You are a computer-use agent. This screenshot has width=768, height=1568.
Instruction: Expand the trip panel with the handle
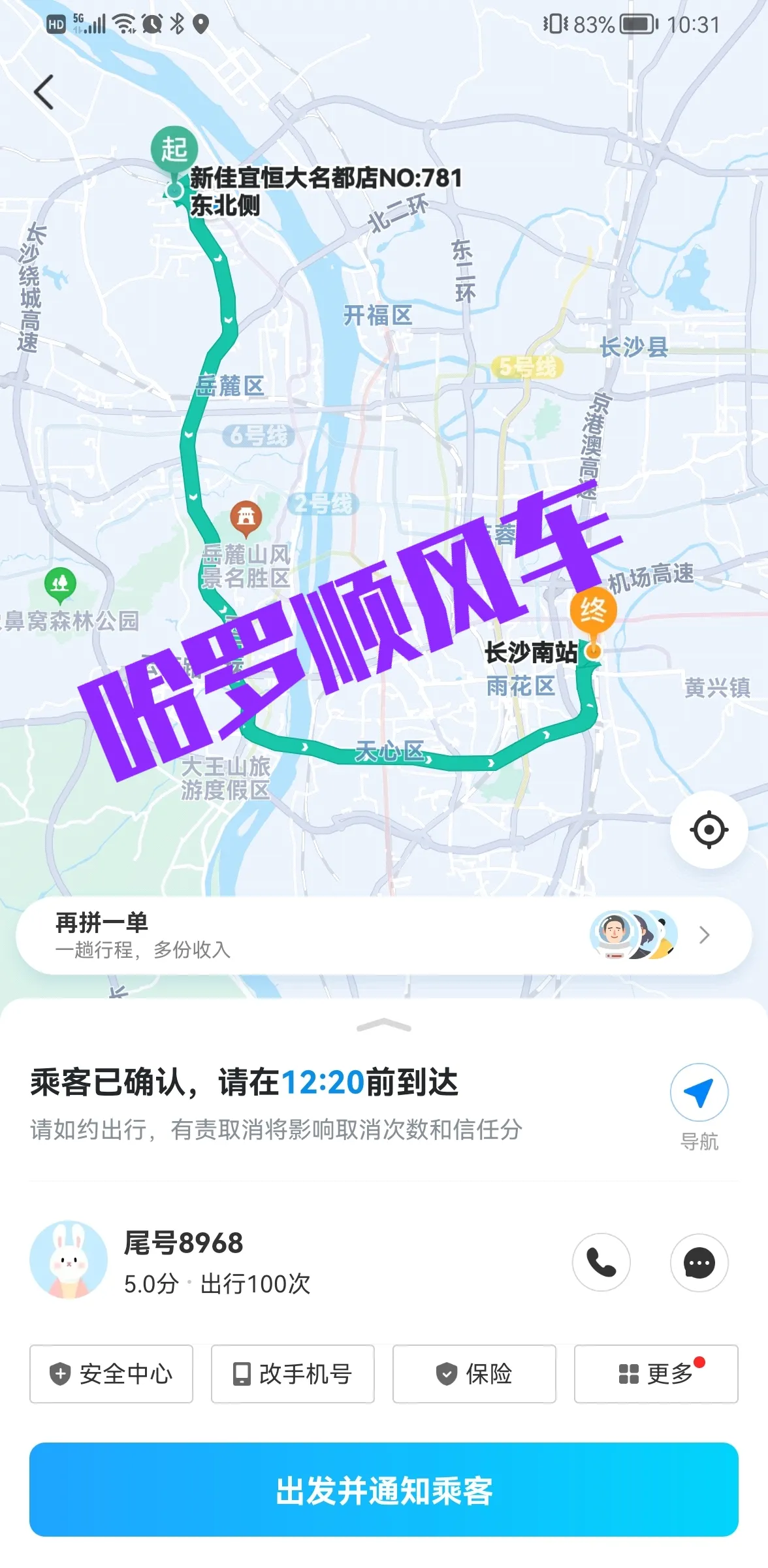[384, 1026]
